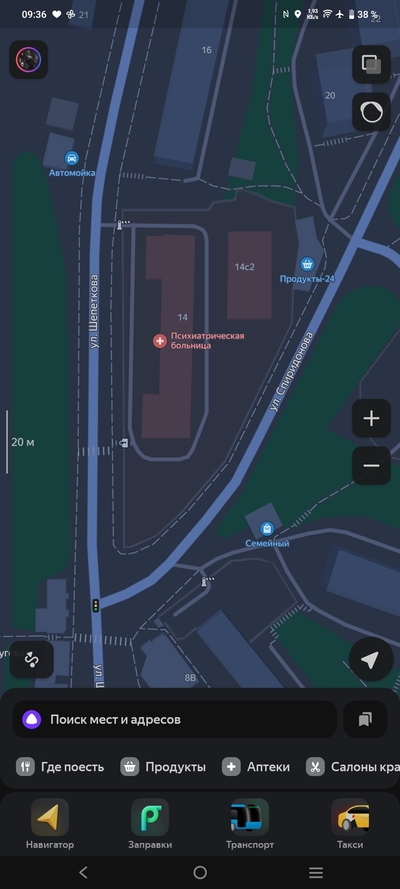Open the route builder button
The width and height of the screenshot is (400, 889).
click(32, 659)
